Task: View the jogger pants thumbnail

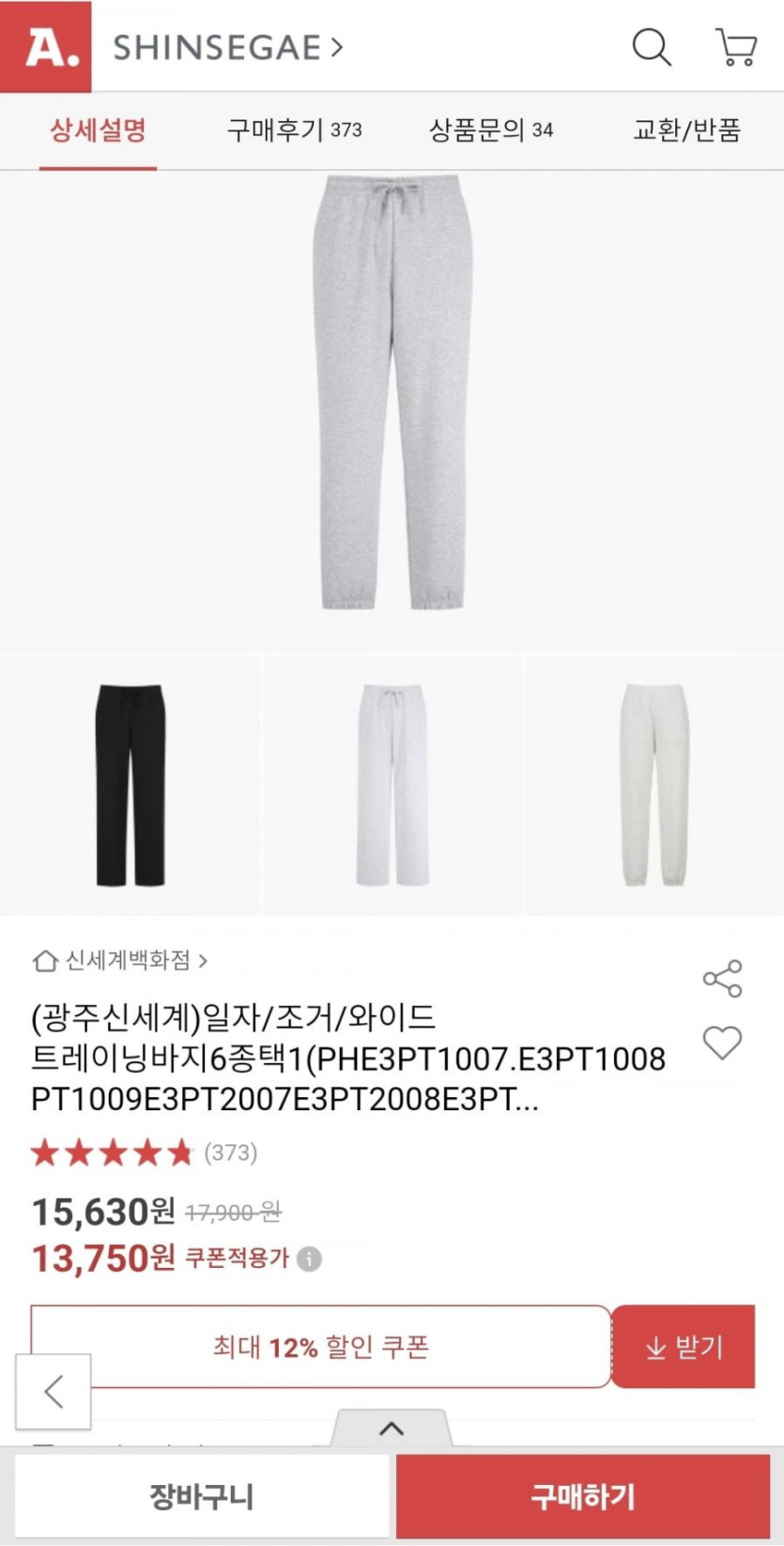Action: (x=654, y=784)
